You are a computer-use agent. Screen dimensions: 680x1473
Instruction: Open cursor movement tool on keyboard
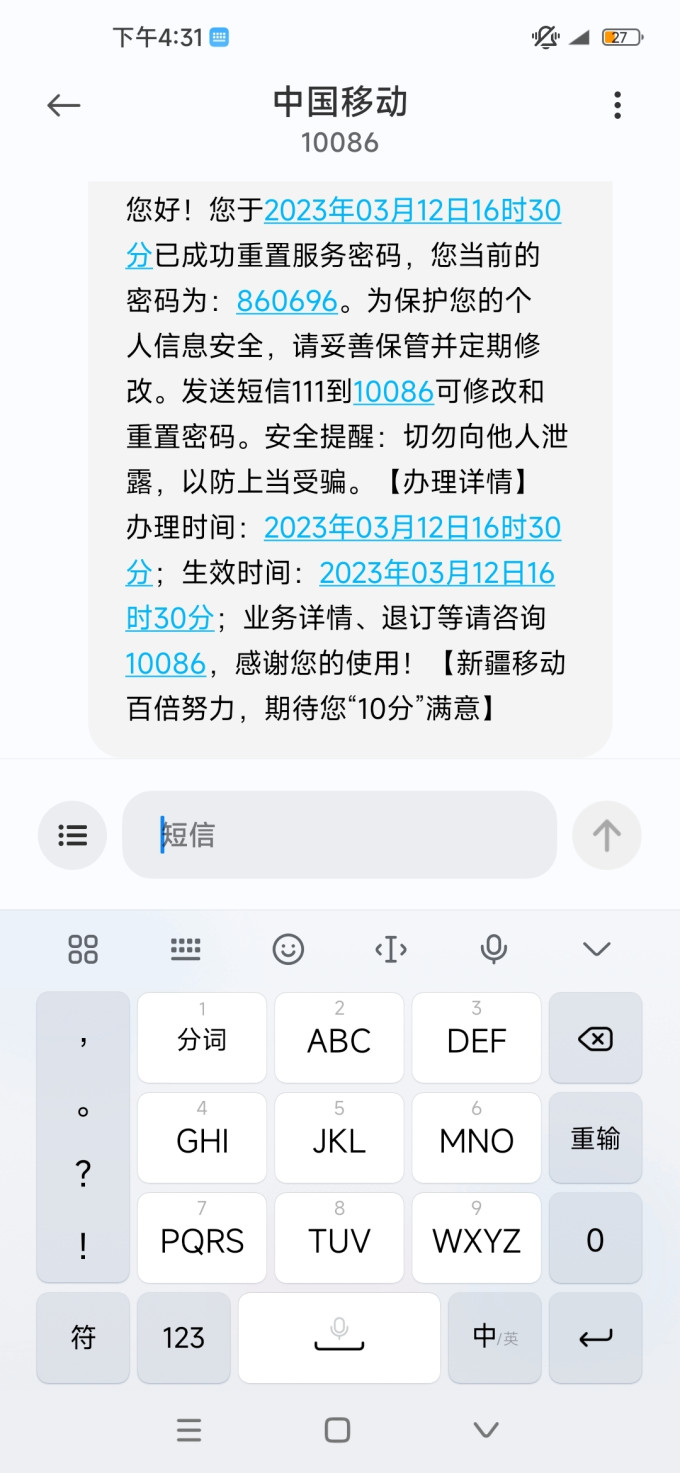(x=391, y=949)
